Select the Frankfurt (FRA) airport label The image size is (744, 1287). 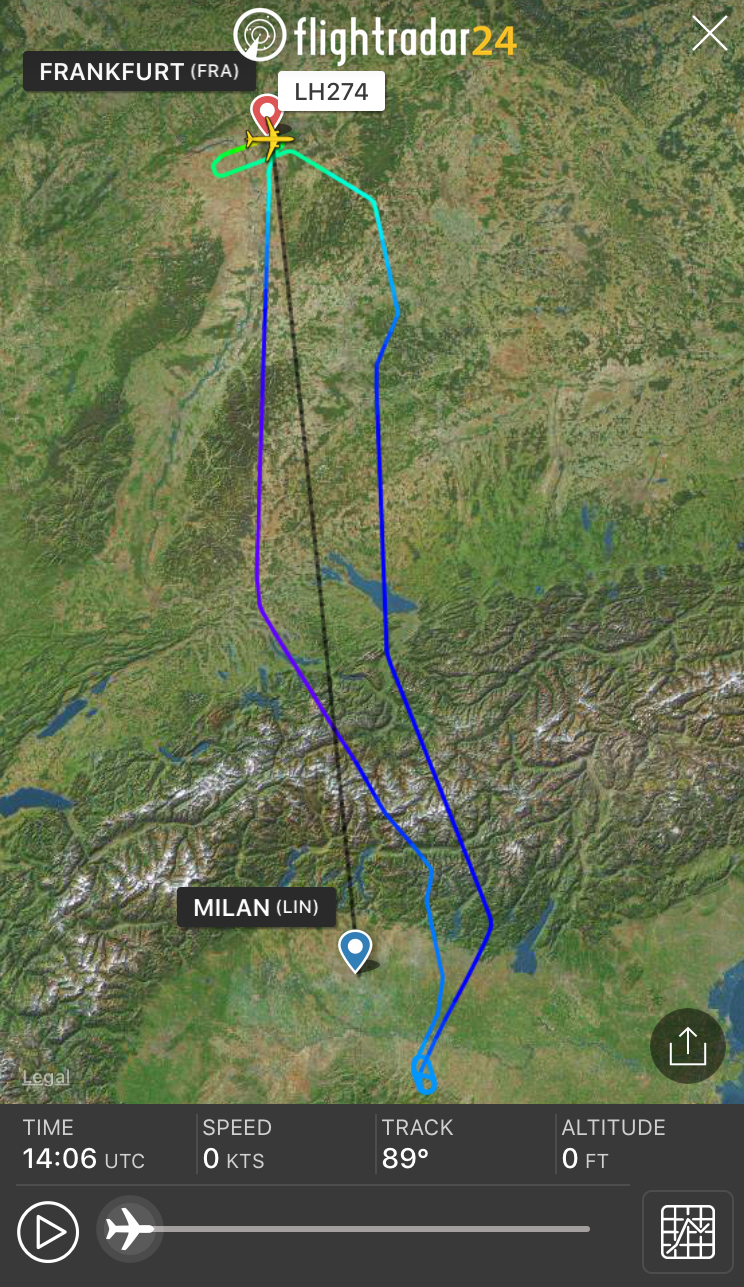coord(139,73)
